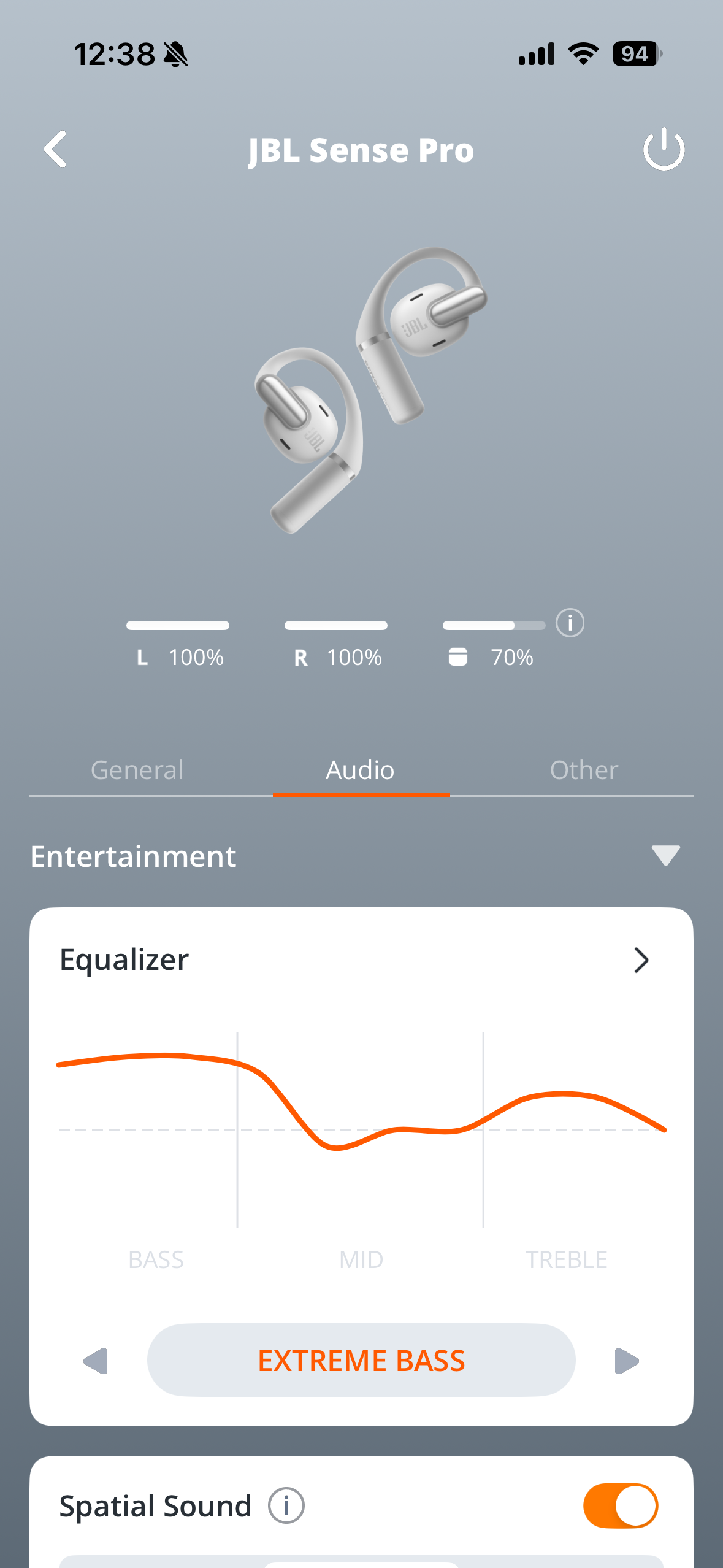Turn off Spatial Sound
The height and width of the screenshot is (1568, 723).
tap(620, 1505)
